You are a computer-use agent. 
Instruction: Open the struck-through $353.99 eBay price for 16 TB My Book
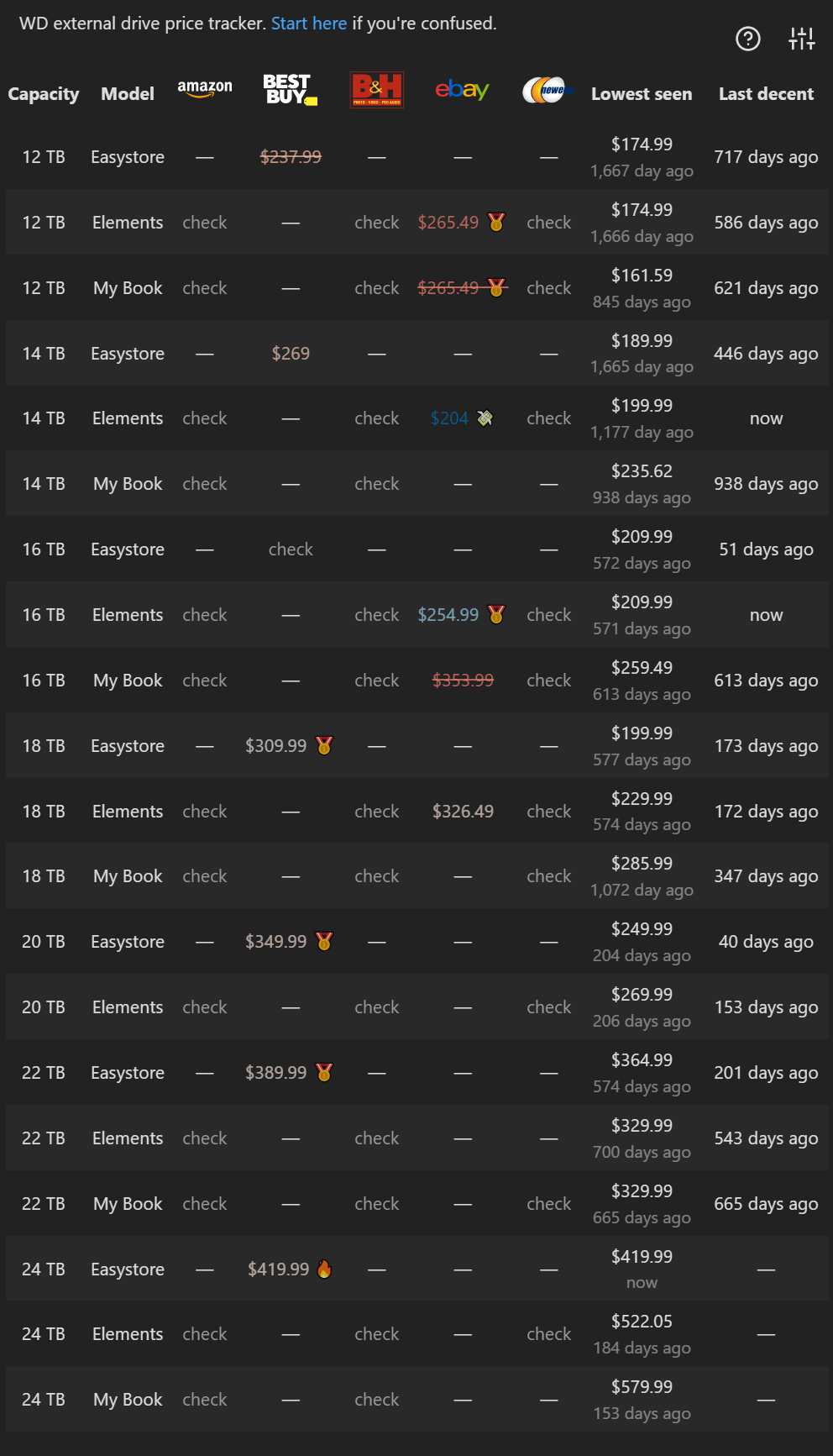pos(463,681)
